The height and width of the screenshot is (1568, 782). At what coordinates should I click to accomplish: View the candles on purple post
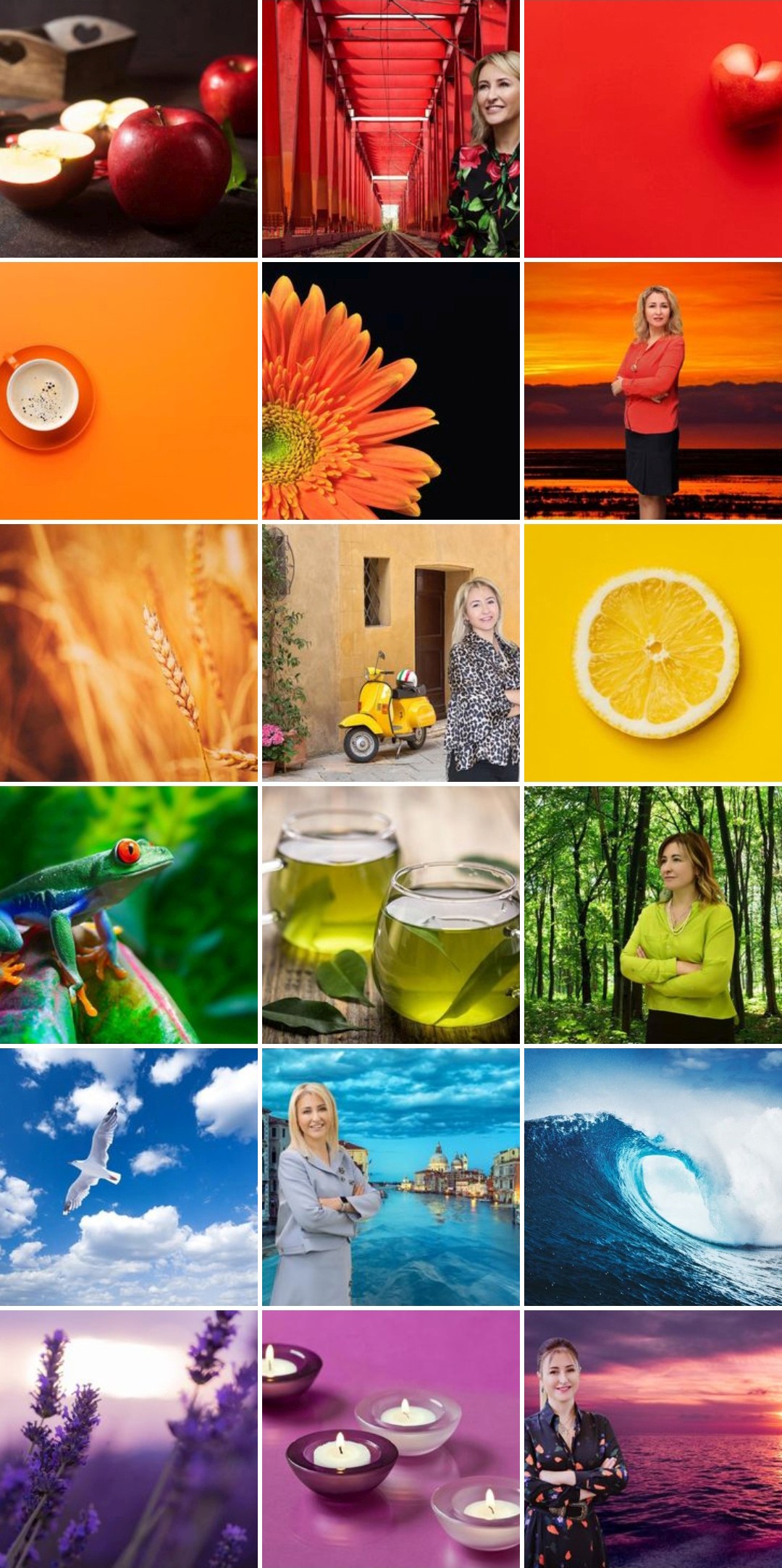(391, 1439)
